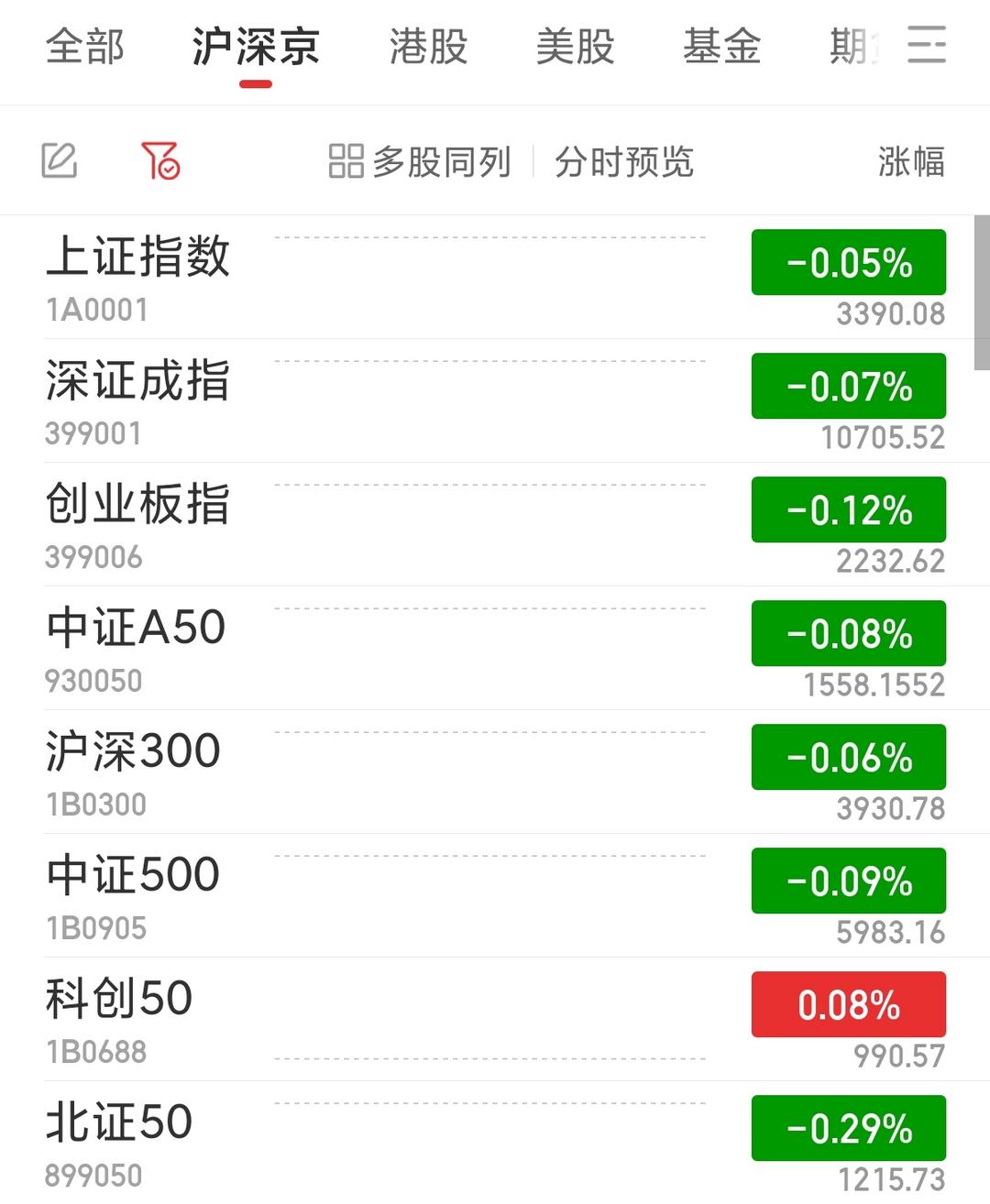Toggle sorting by 涨幅
This screenshot has height=1204, width=990.
912,160
